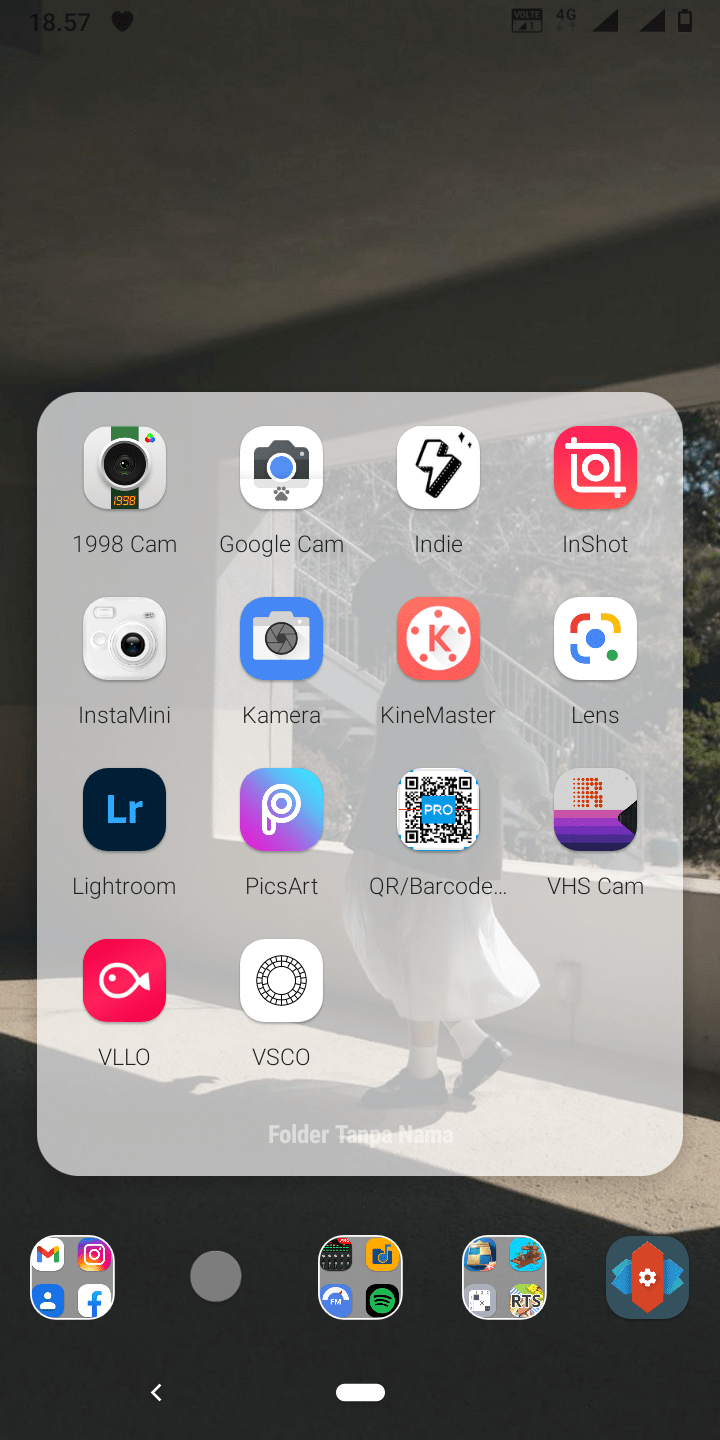Image resolution: width=720 pixels, height=1440 pixels.
Task: Open Nova Settings in the dock
Action: (647, 1277)
